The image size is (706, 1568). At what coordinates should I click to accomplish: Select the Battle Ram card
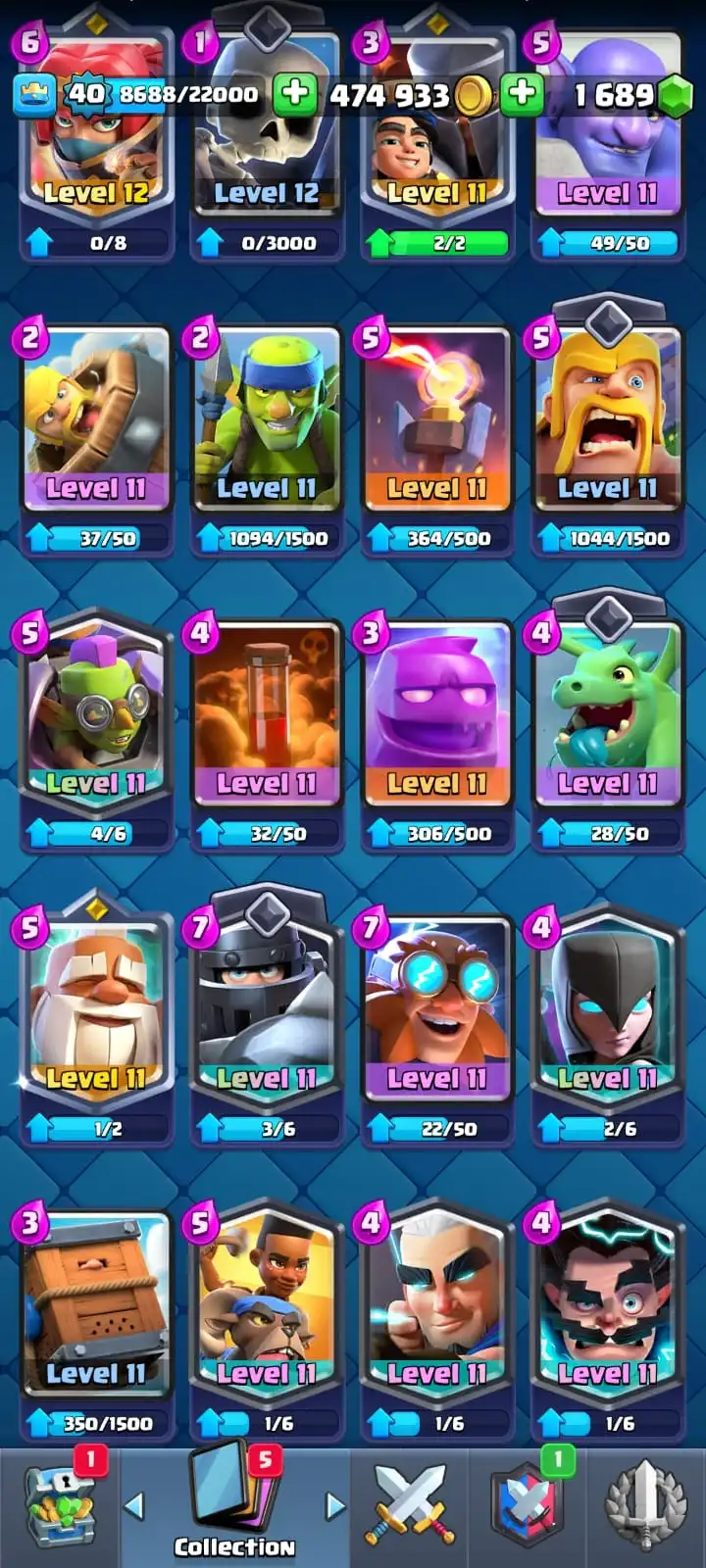(96, 421)
